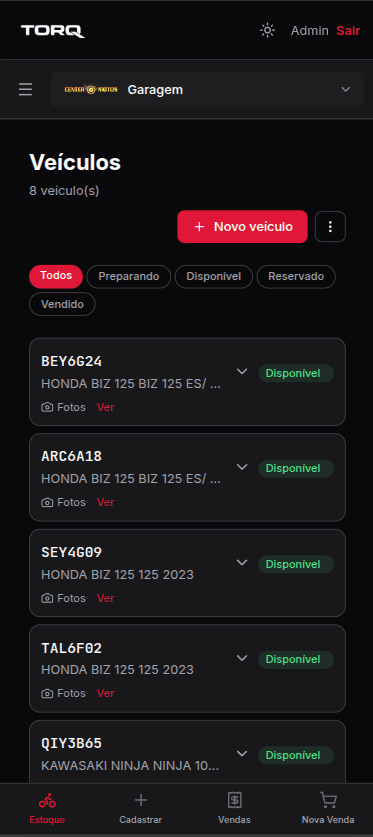The image size is (373, 837).
Task: Open the three-dot options menu
Action: pos(330,226)
